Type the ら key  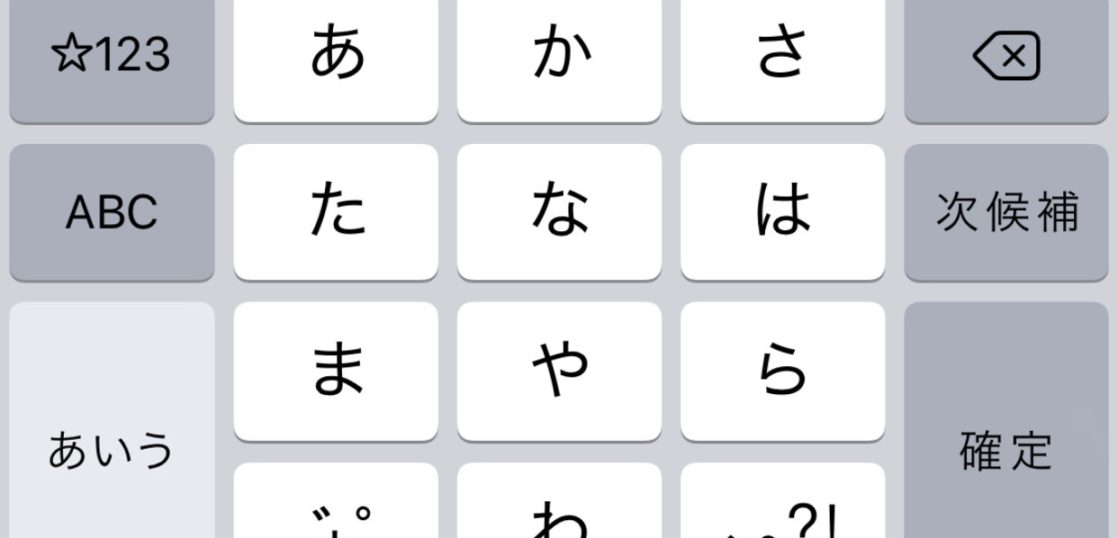pos(782,371)
